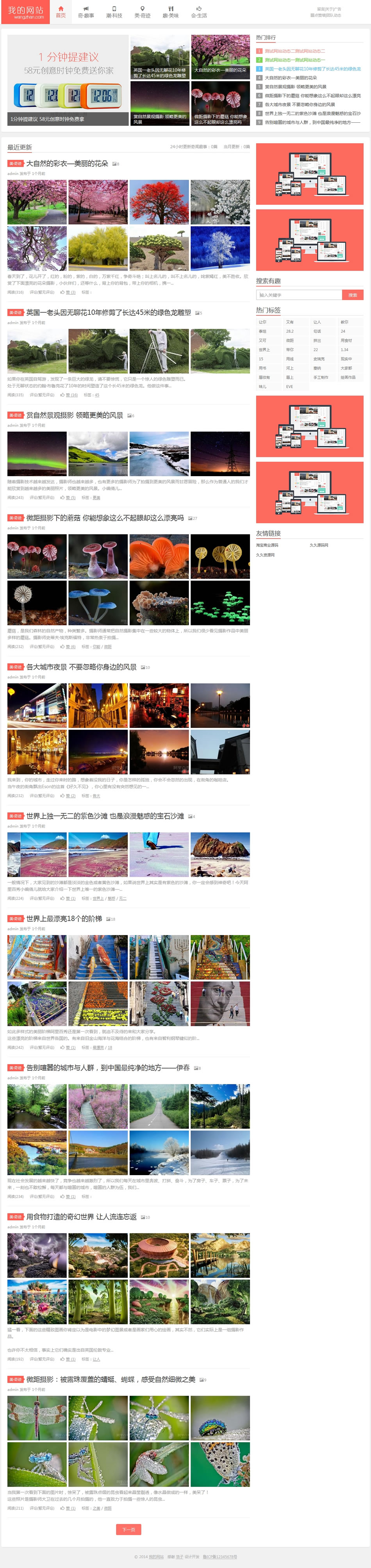Open article 世界上最漂亮18个的阶梯
This screenshot has width=371, height=1568.
click(x=64, y=919)
